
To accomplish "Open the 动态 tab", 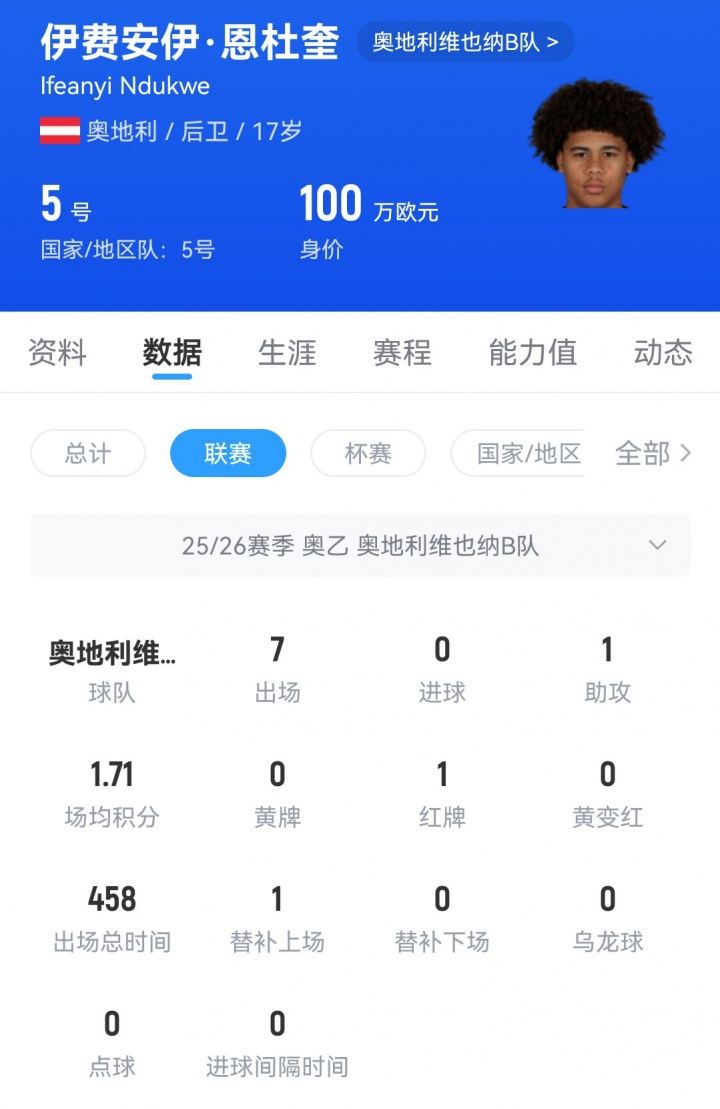I will coord(662,352).
